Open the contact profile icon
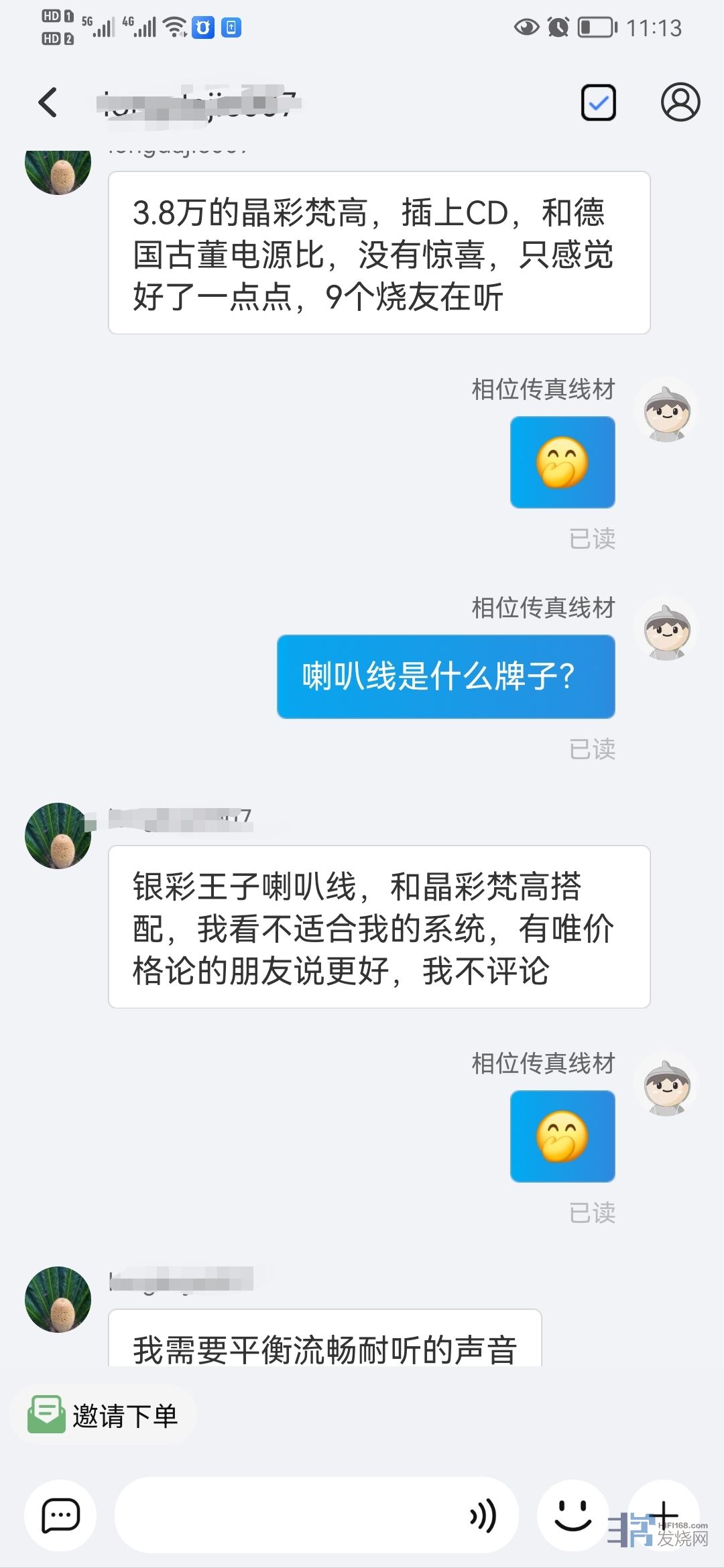Screen dimensions: 724x1568 point(680,103)
